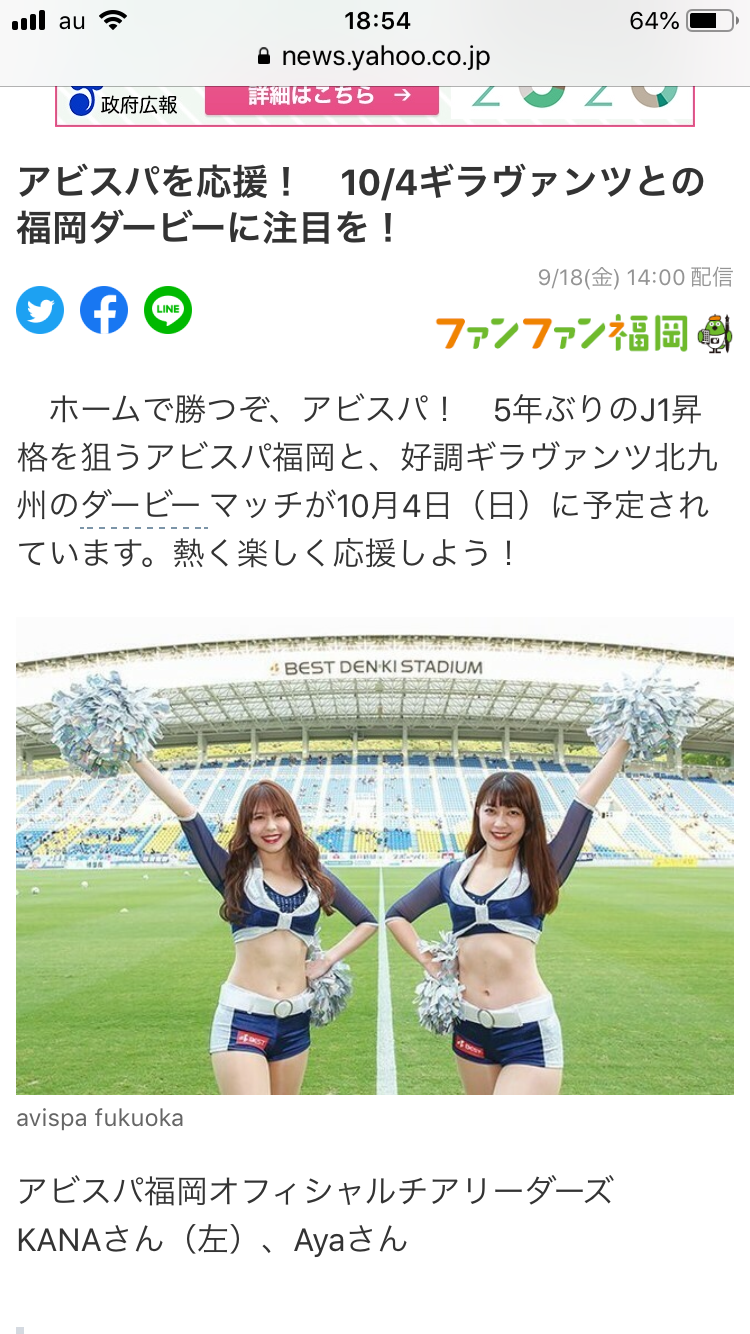The image size is (750, 1334).
Task: Open the cheerleaders photo at the stadium
Action: click(374, 856)
